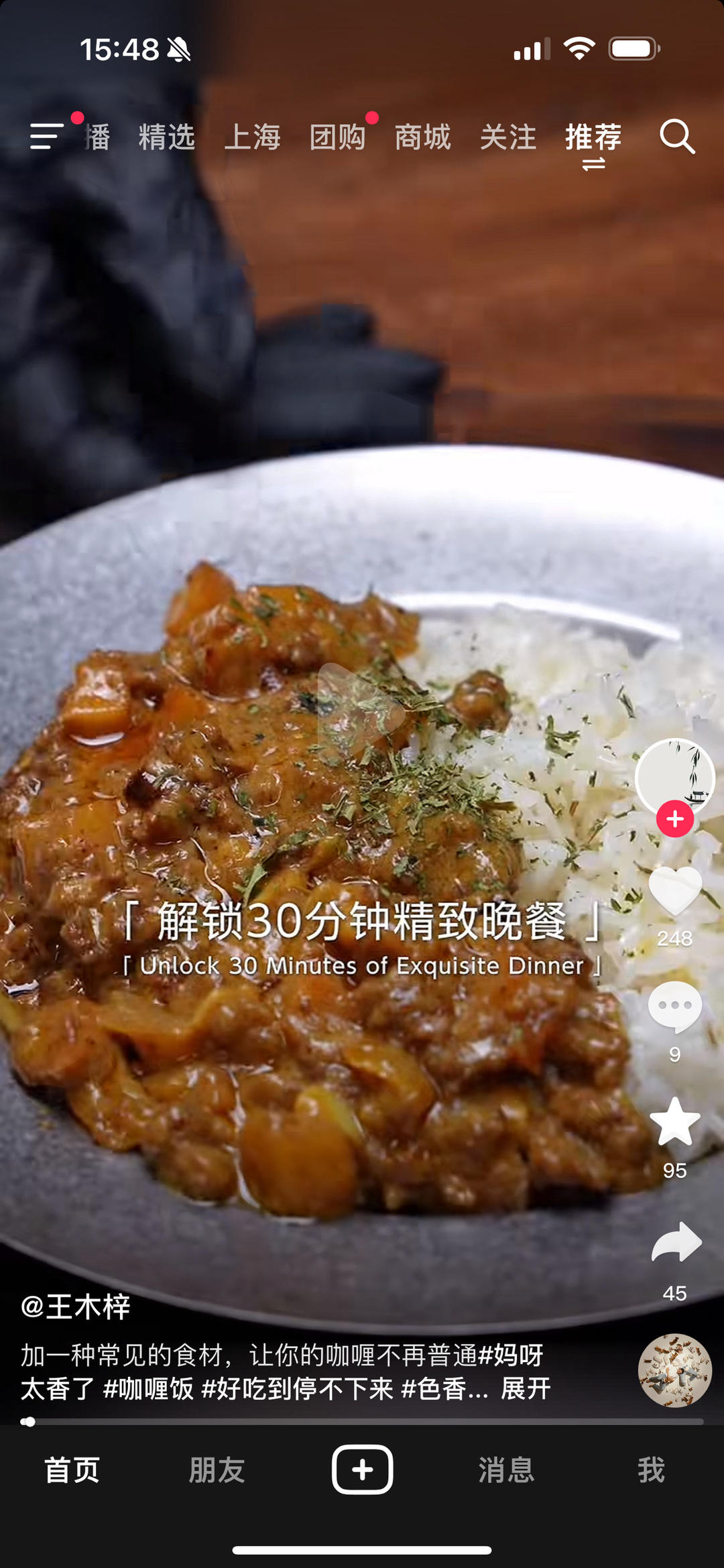
Task: Open the search icon
Action: pos(676,137)
